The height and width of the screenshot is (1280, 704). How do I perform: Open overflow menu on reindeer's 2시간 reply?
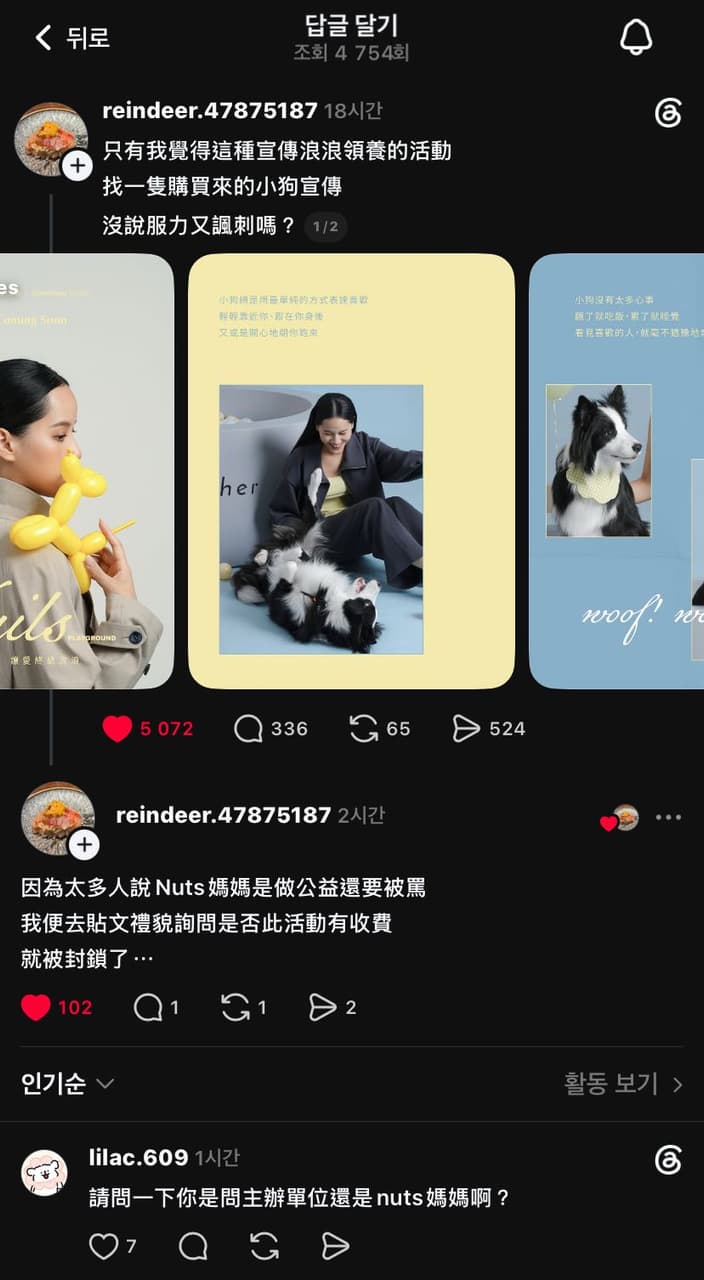pos(668,817)
